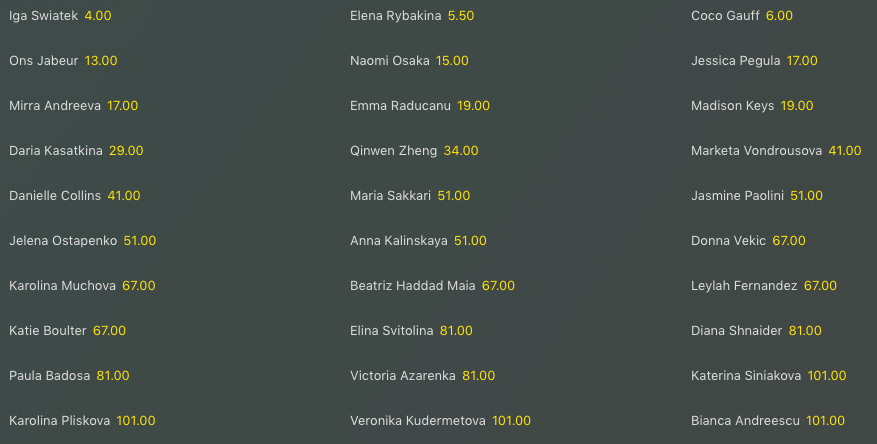
Task: Choose Madison Keys at 19.00
Action: 797,106
